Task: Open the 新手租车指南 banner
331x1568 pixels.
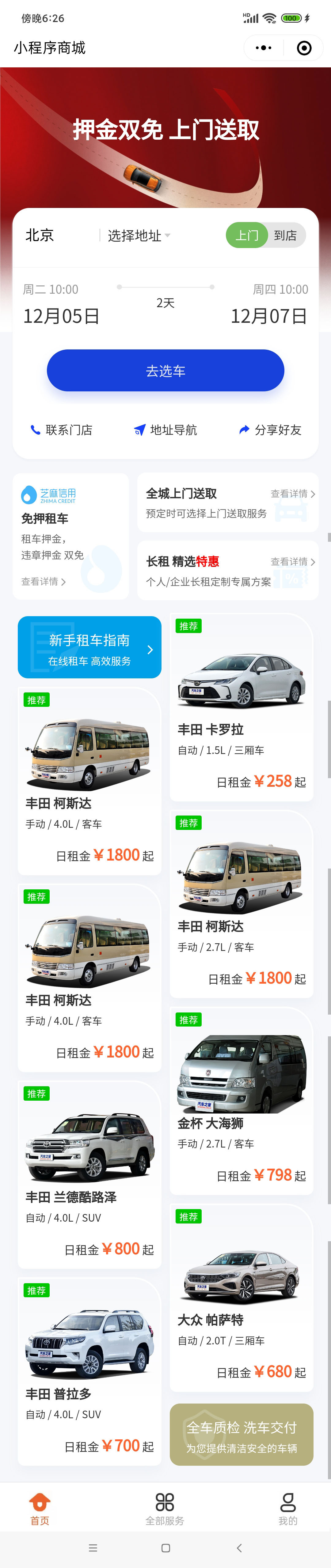Action: coord(89,647)
